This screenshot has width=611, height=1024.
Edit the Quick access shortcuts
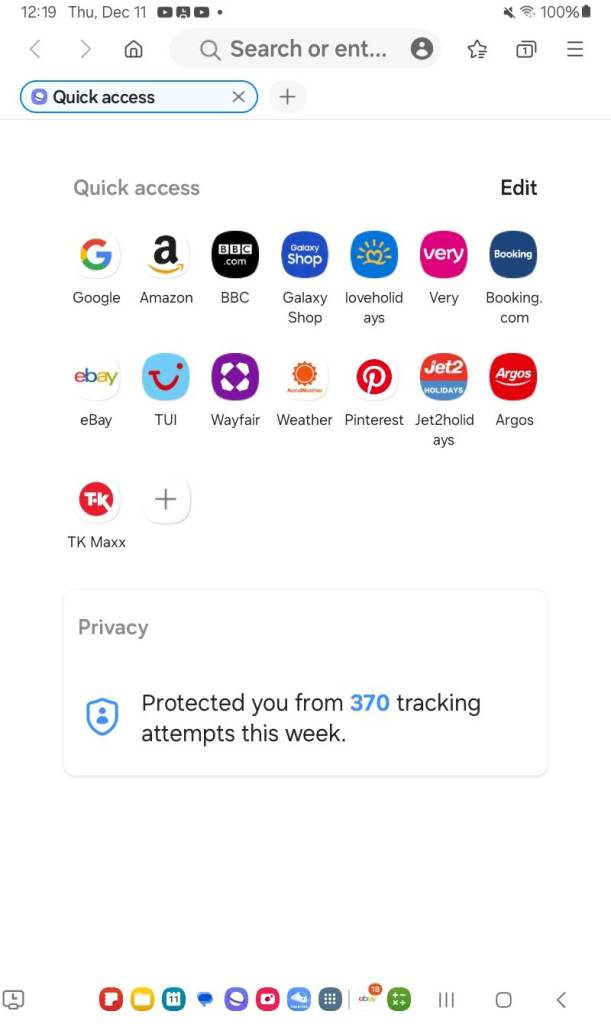point(518,187)
